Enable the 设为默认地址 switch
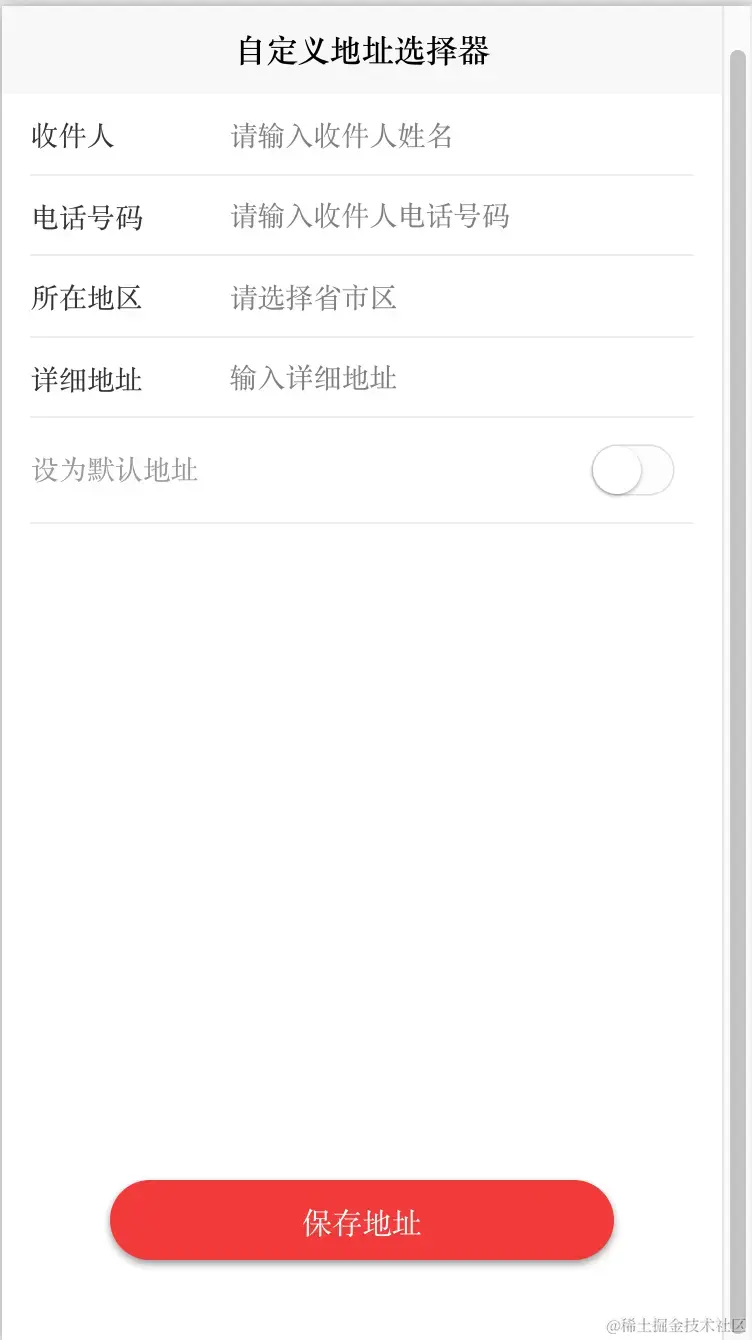 pos(632,470)
